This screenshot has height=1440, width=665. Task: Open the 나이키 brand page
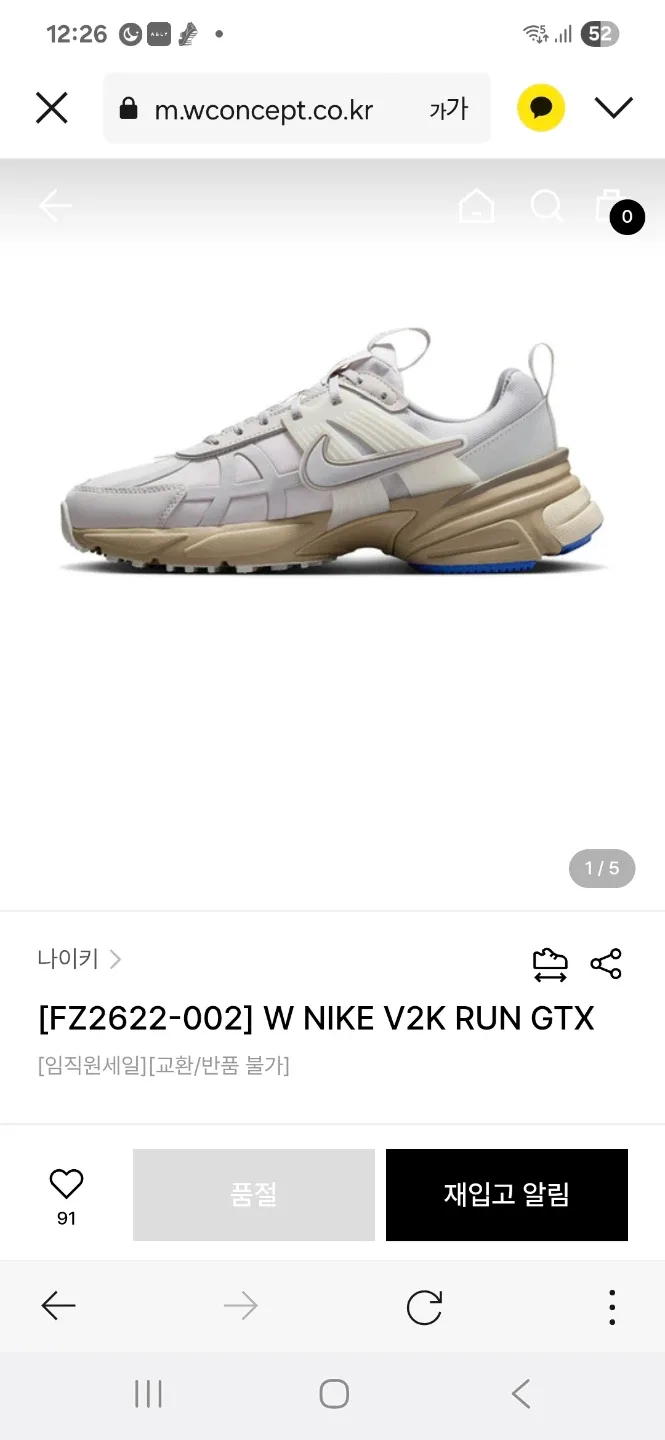click(78, 960)
